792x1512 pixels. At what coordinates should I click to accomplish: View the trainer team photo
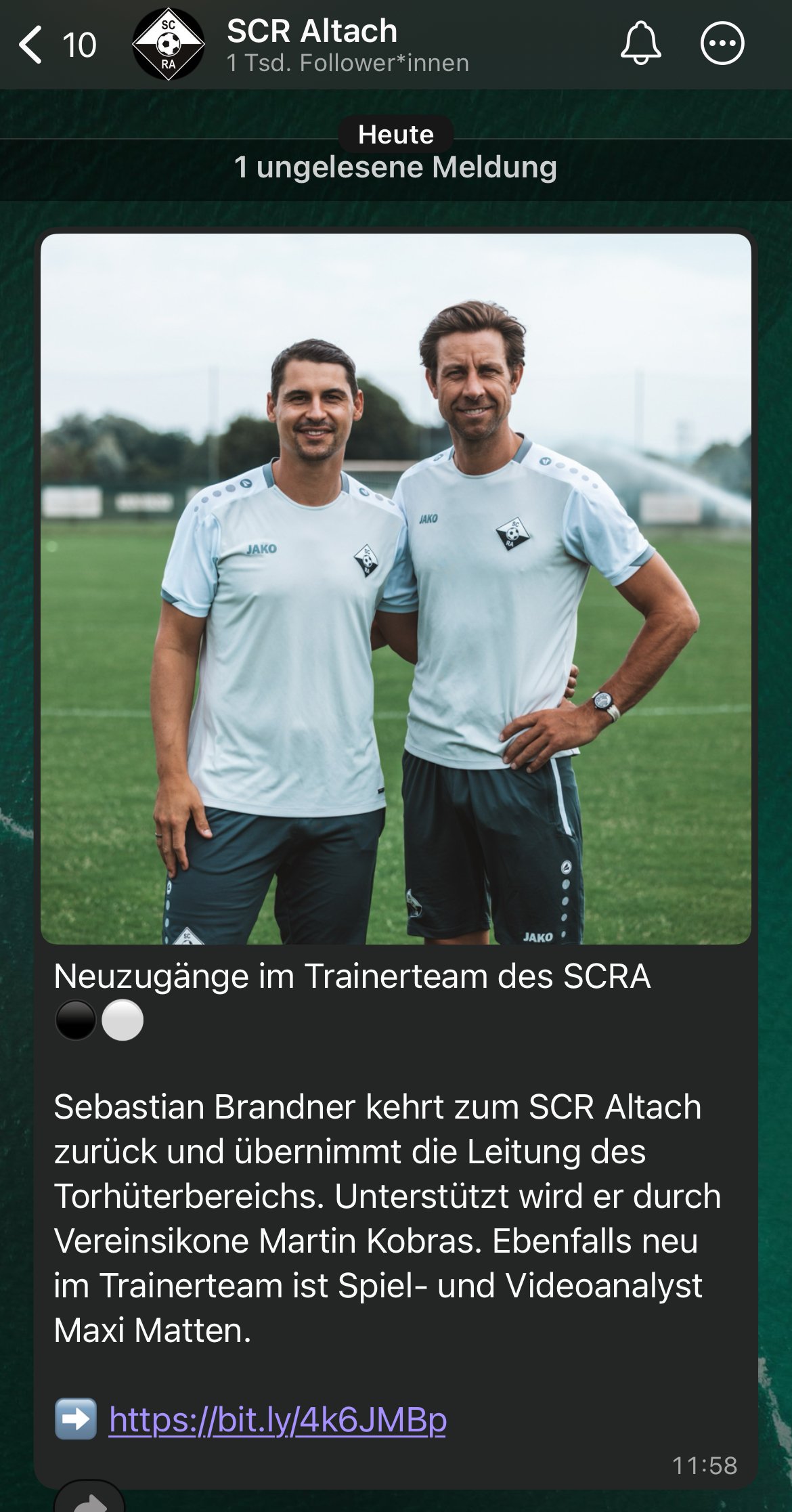click(x=396, y=588)
